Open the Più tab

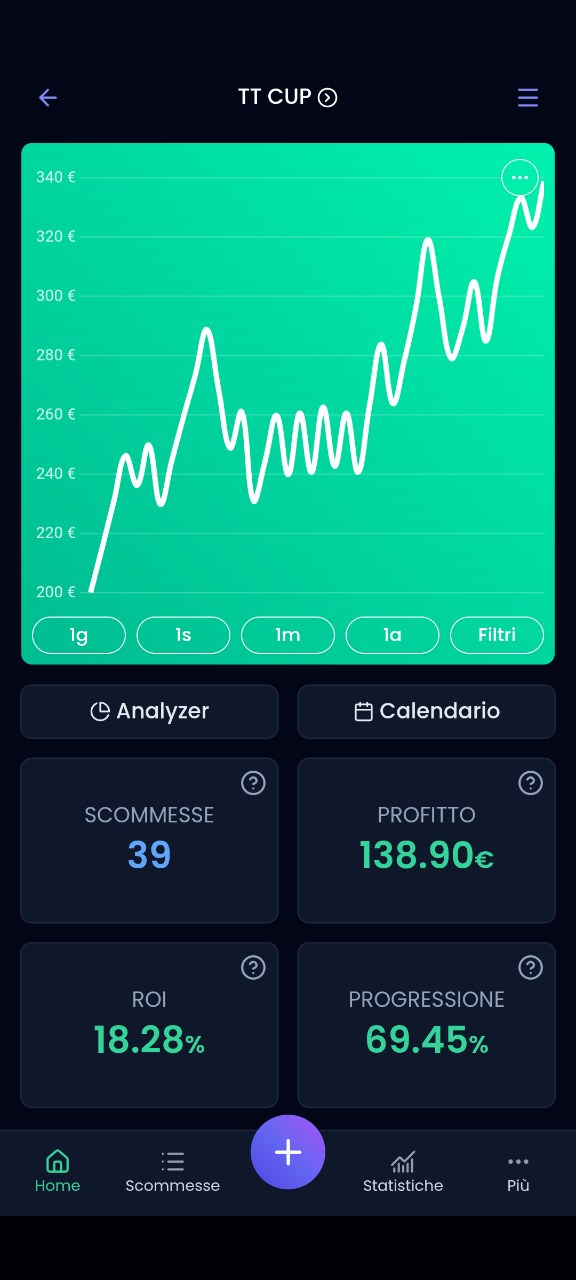click(x=518, y=1172)
